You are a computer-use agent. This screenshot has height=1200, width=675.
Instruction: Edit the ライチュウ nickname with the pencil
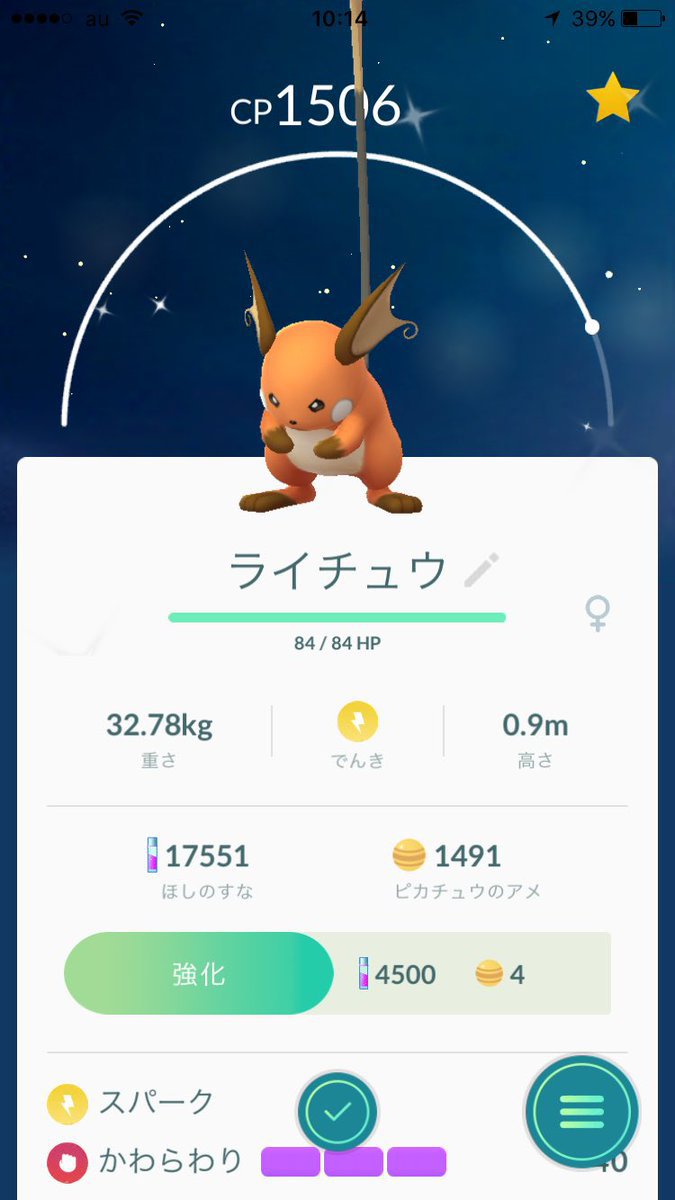pyautogui.click(x=481, y=570)
